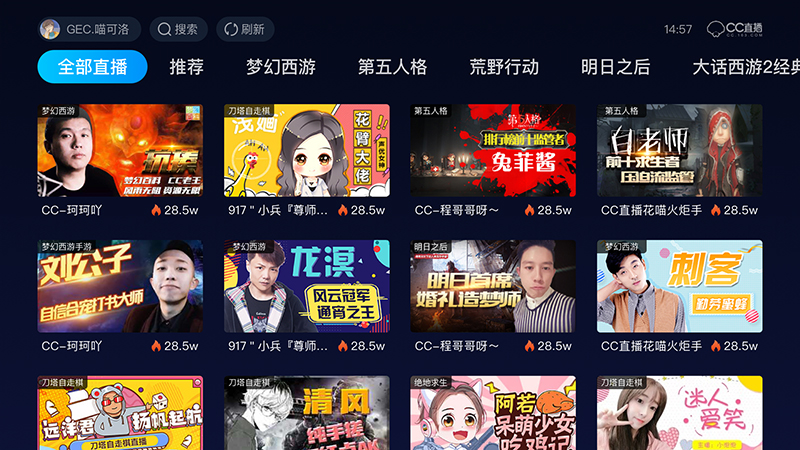The image size is (800, 450).
Task: Switch to the 明日之后 tab
Action: click(615, 67)
